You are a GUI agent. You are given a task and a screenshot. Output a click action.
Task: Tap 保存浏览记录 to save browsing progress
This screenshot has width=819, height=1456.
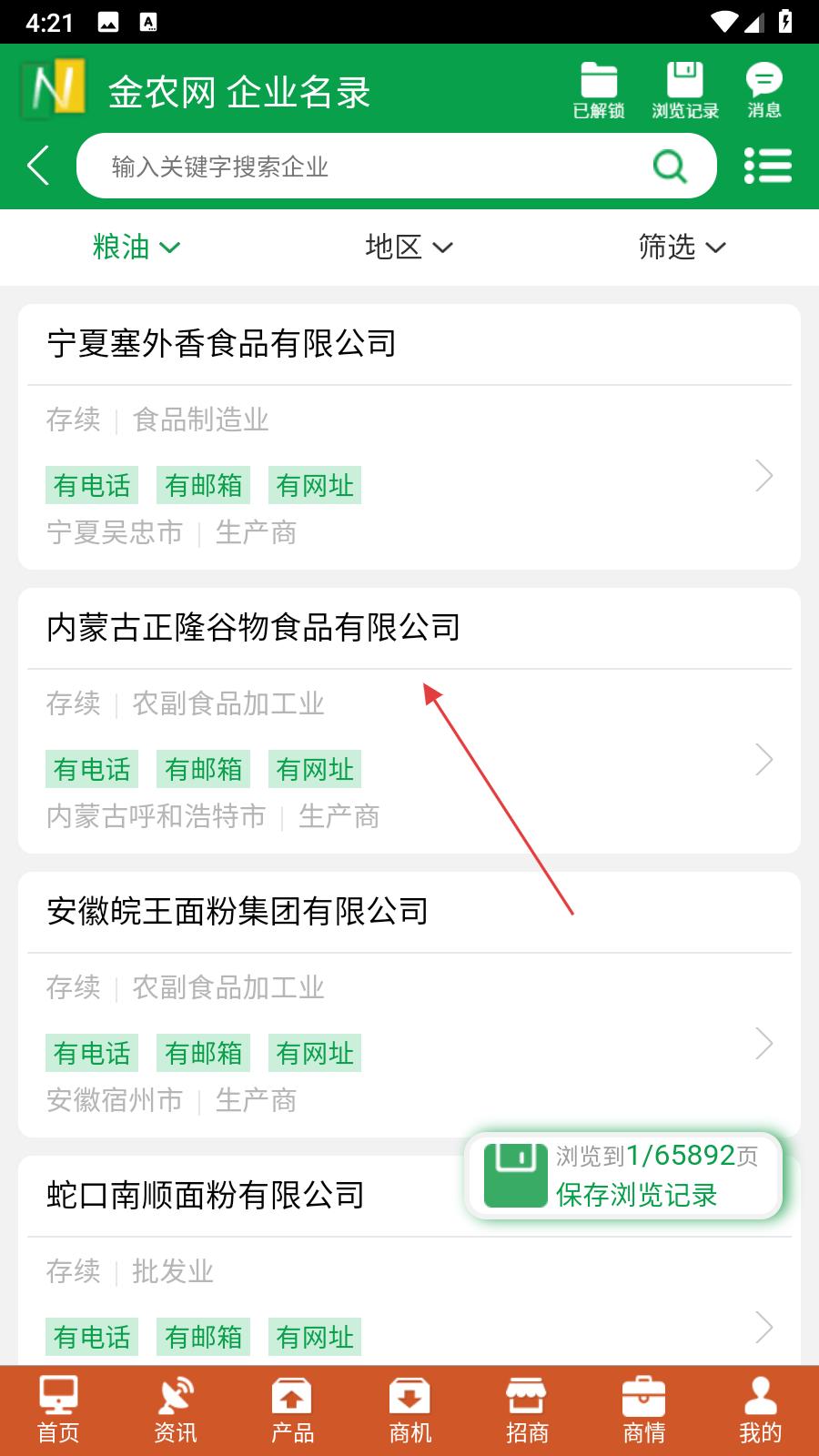point(635,1194)
